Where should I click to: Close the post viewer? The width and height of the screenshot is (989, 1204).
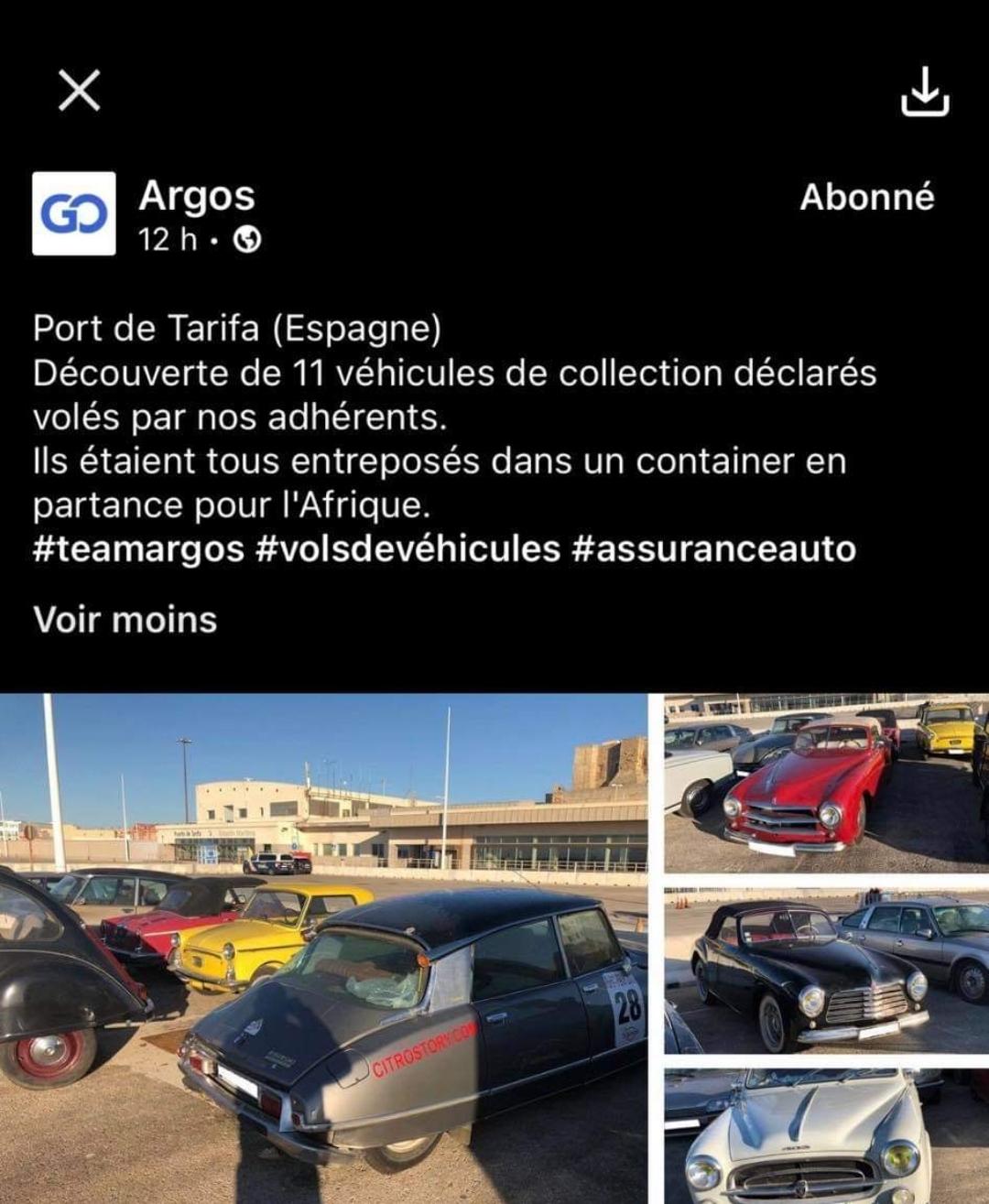coord(80,91)
